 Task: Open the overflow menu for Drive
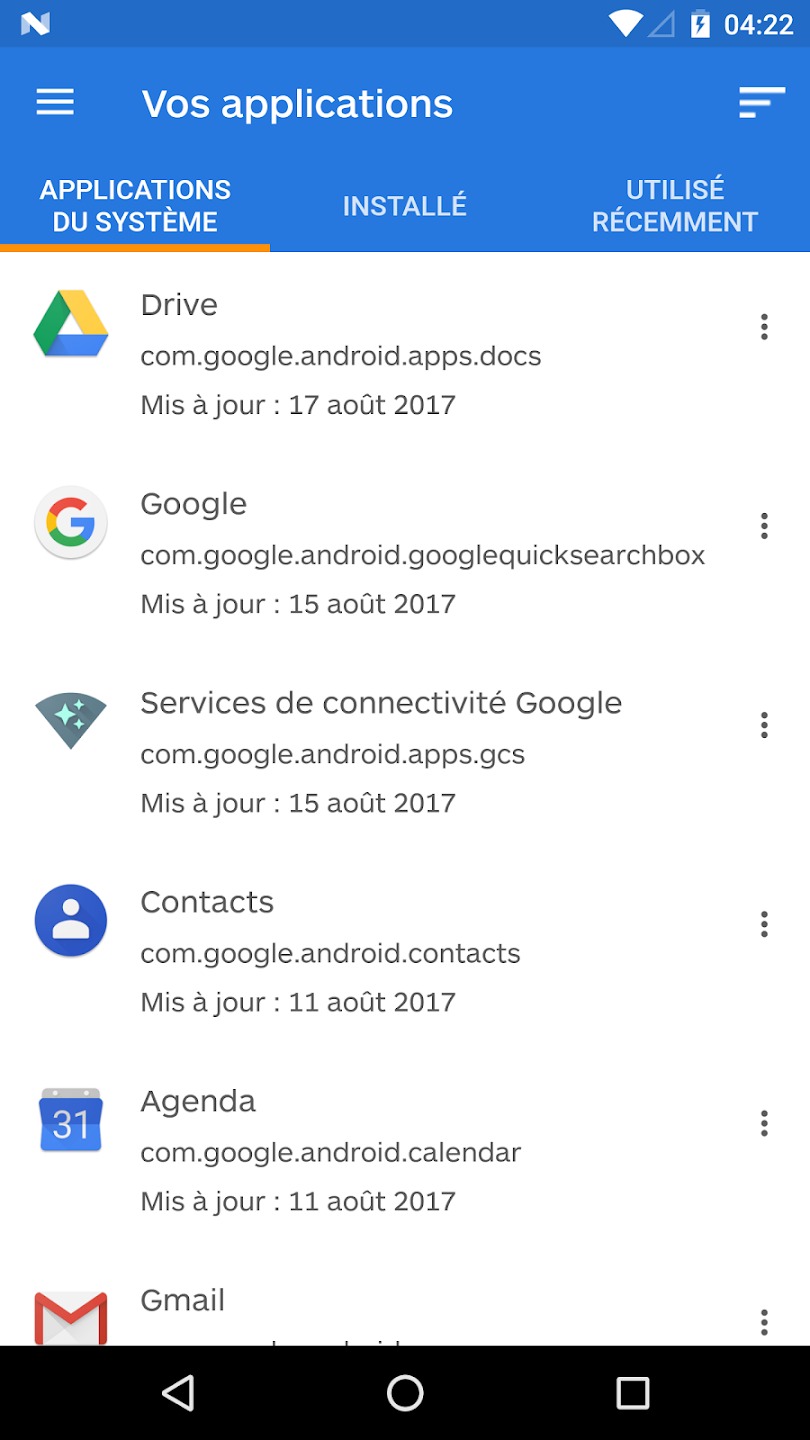[764, 327]
